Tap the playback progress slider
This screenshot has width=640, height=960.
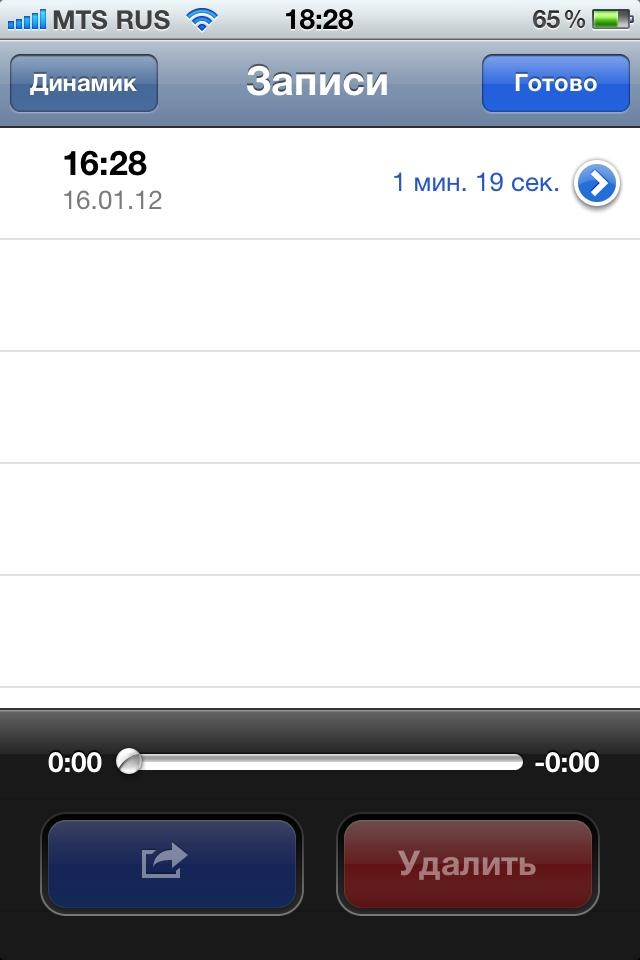click(325, 763)
